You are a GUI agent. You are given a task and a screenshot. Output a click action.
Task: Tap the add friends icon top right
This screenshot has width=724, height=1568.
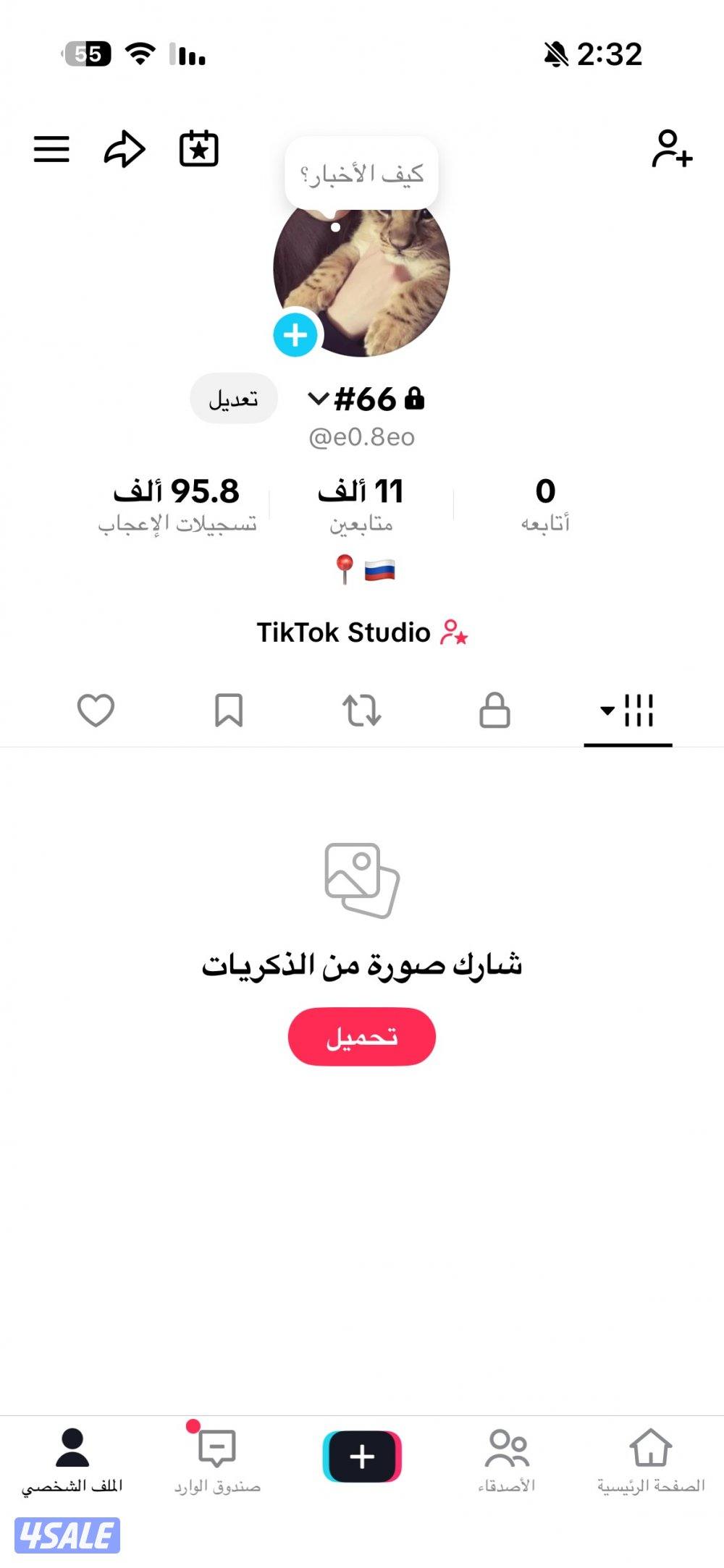point(670,148)
